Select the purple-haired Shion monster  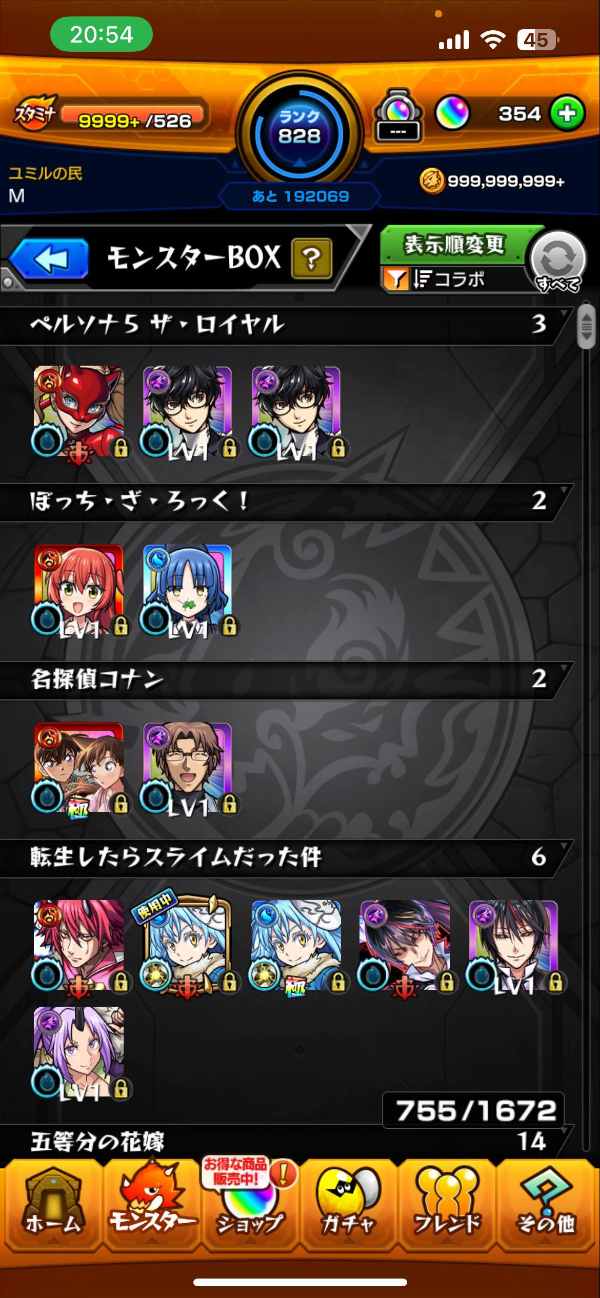79,1052
